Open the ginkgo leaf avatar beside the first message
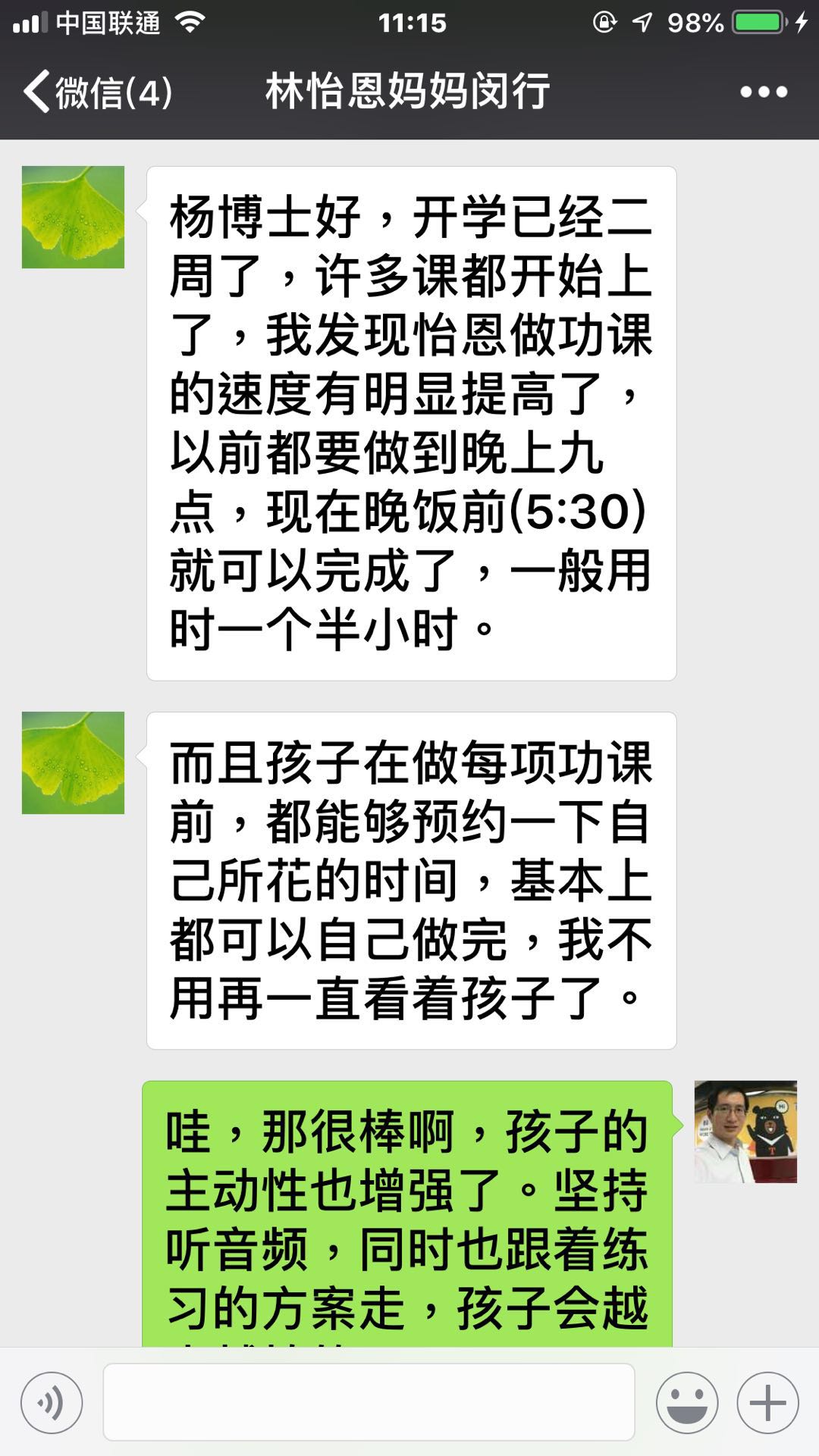819x1456 pixels. [x=73, y=218]
